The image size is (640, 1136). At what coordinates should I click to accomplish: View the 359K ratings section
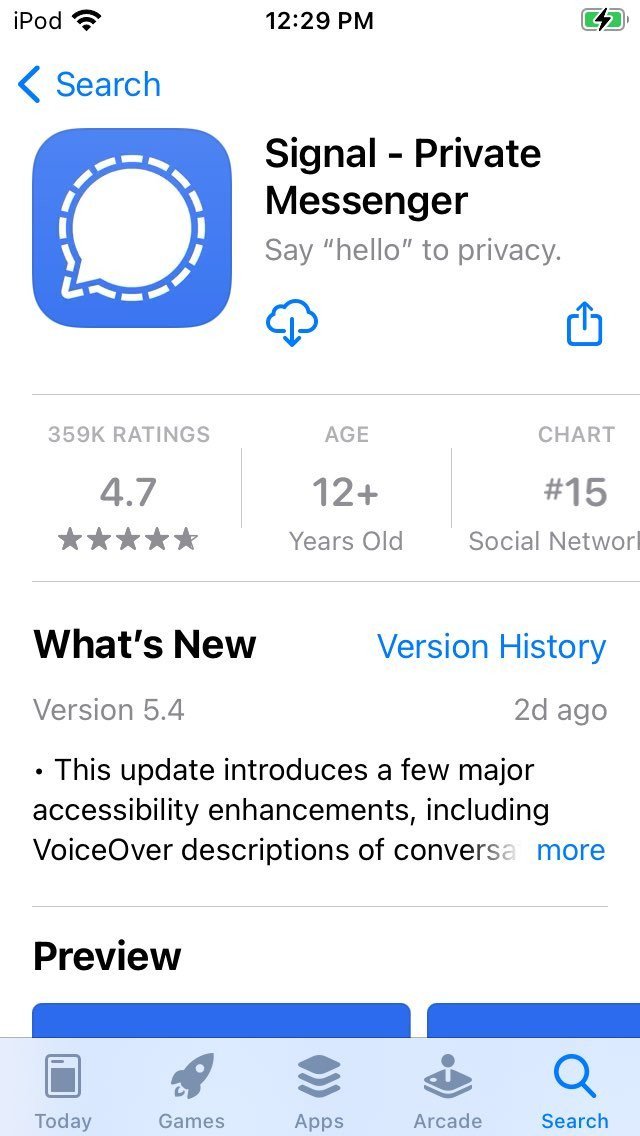[x=128, y=488]
